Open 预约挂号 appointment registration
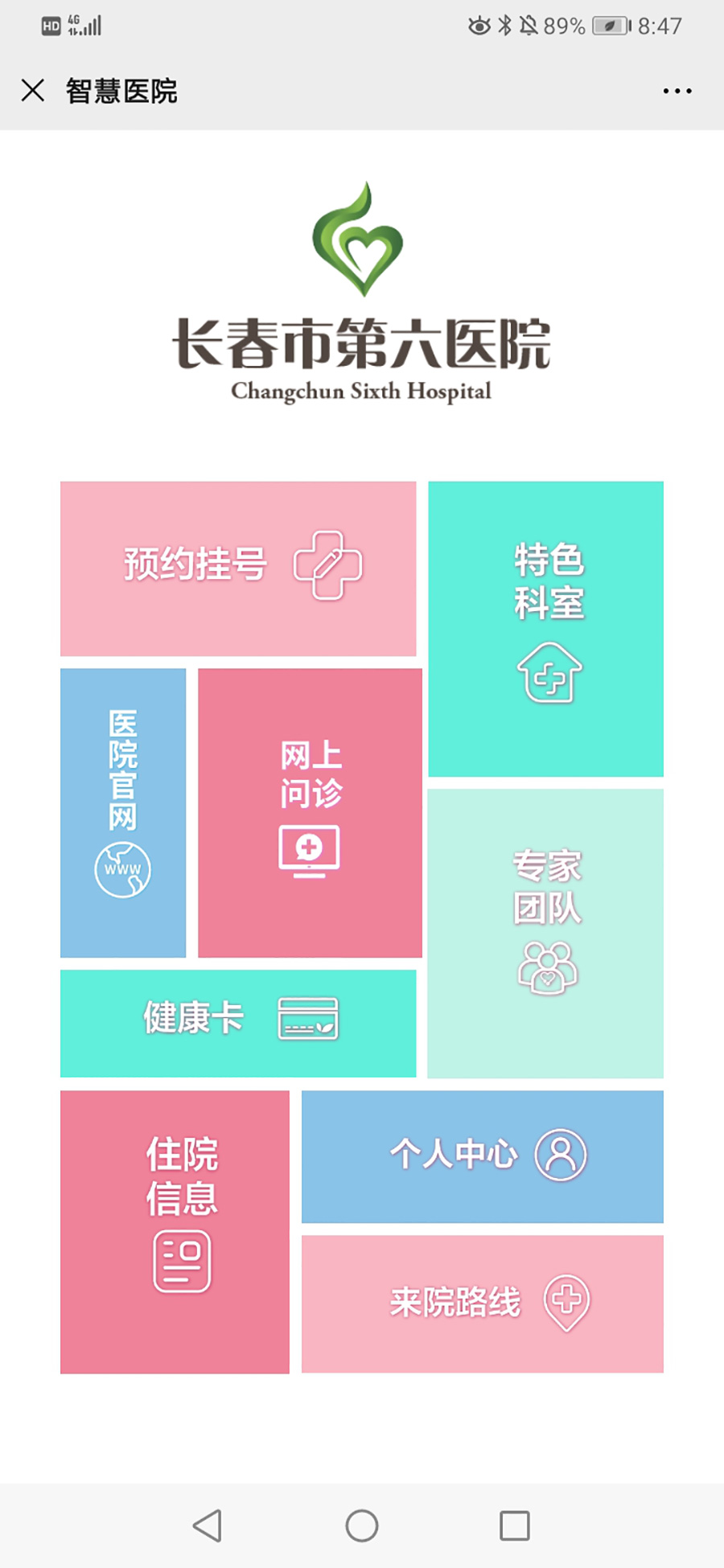 (238, 568)
